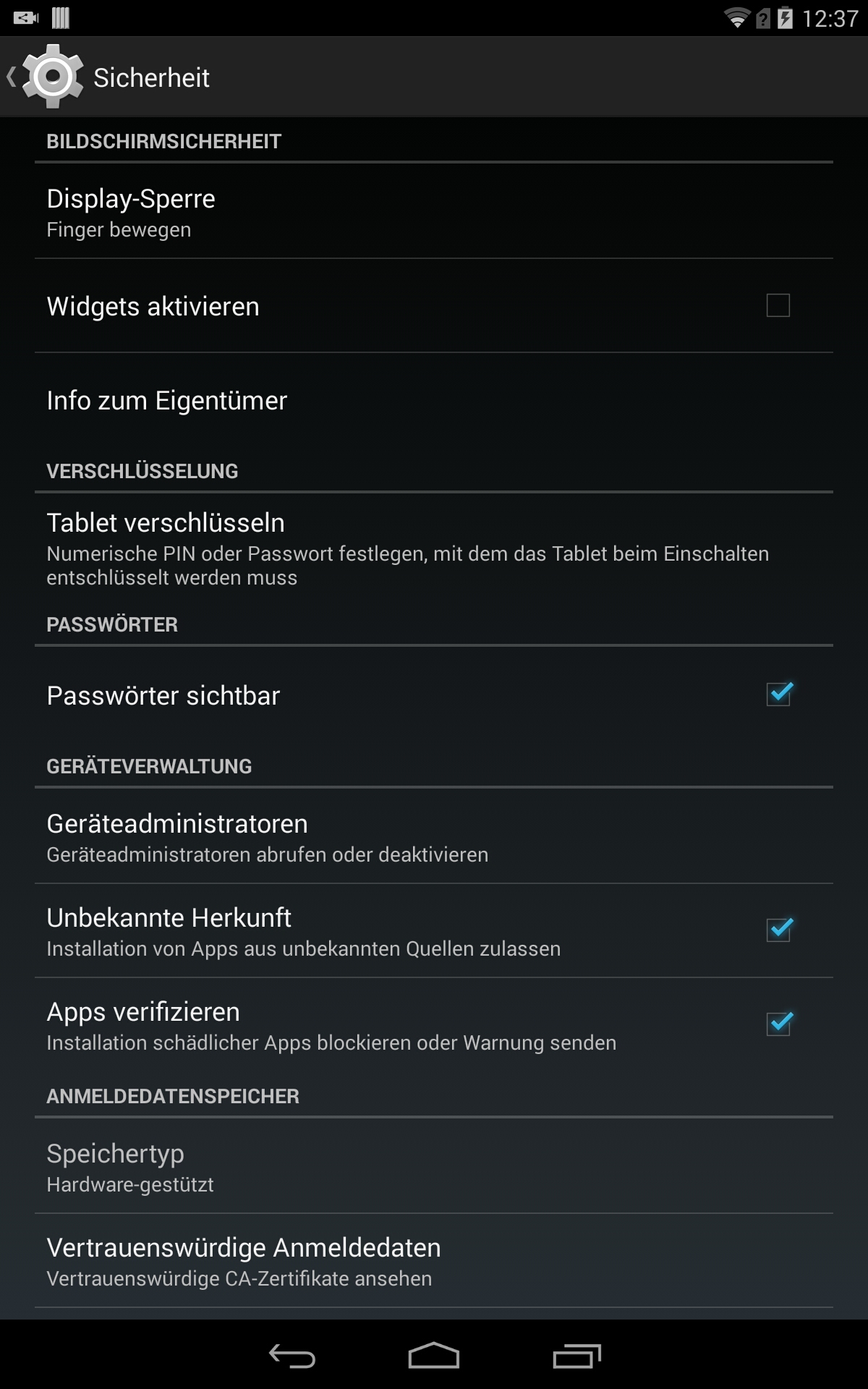Tap the system back button
This screenshot has height=1389, width=868.
pos(292,1356)
